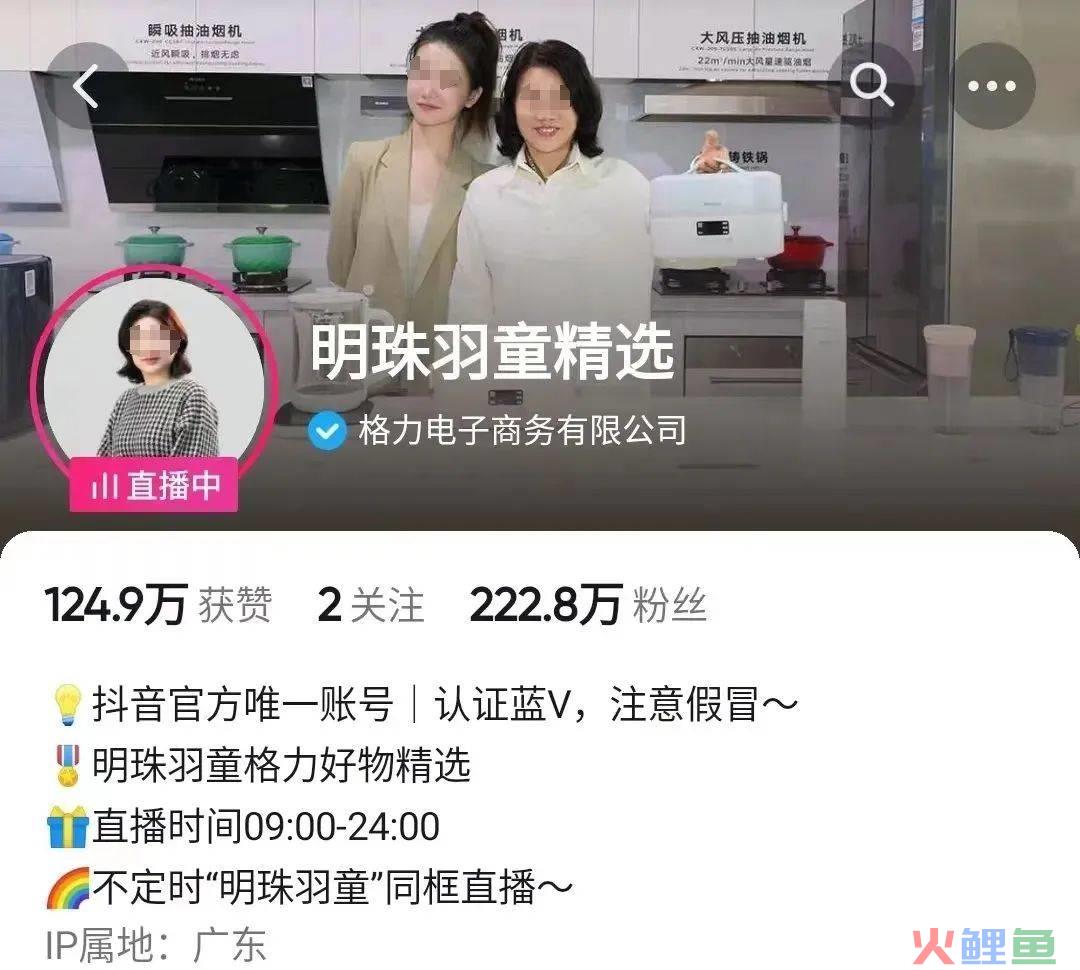Go back using the top arrow

point(87,87)
